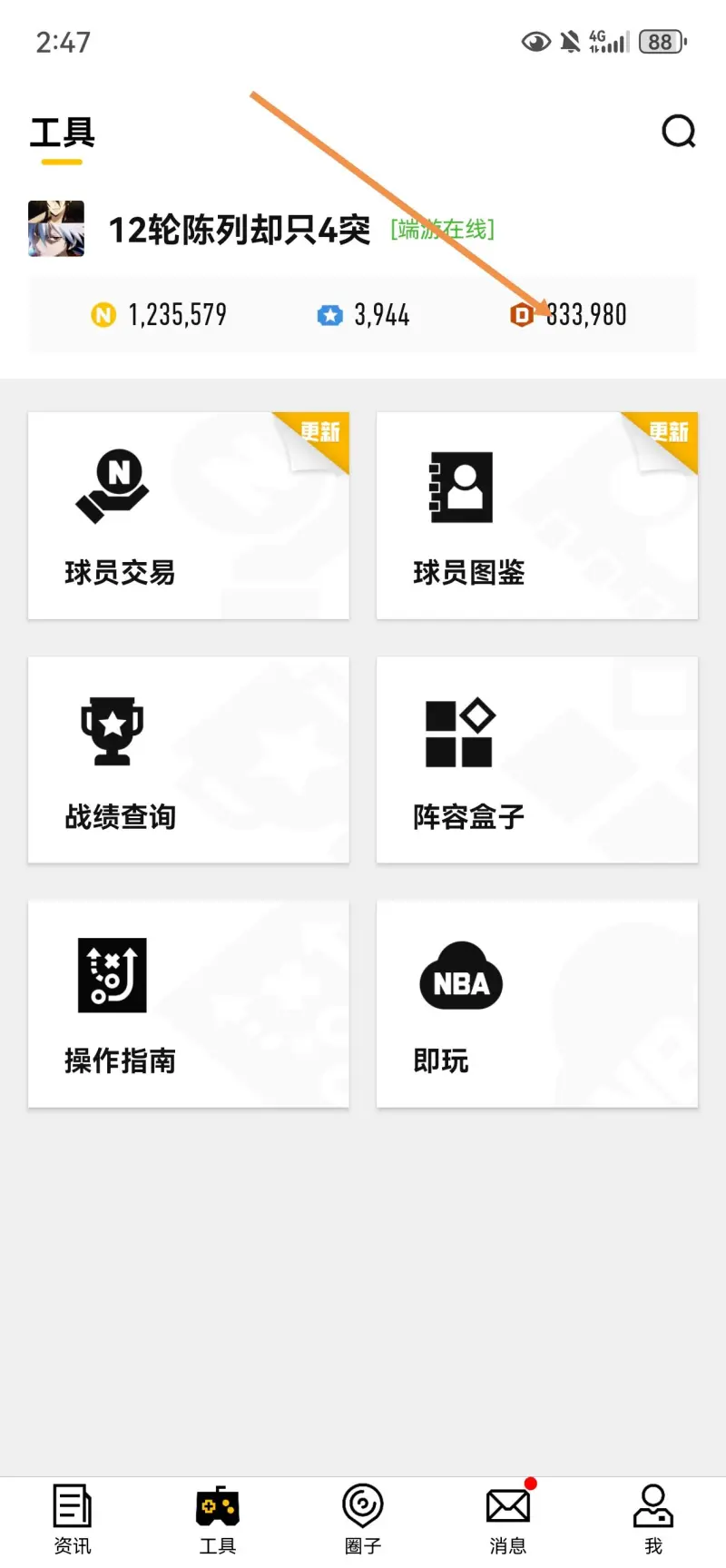Open the 球员图鉴 tool card

[537, 516]
